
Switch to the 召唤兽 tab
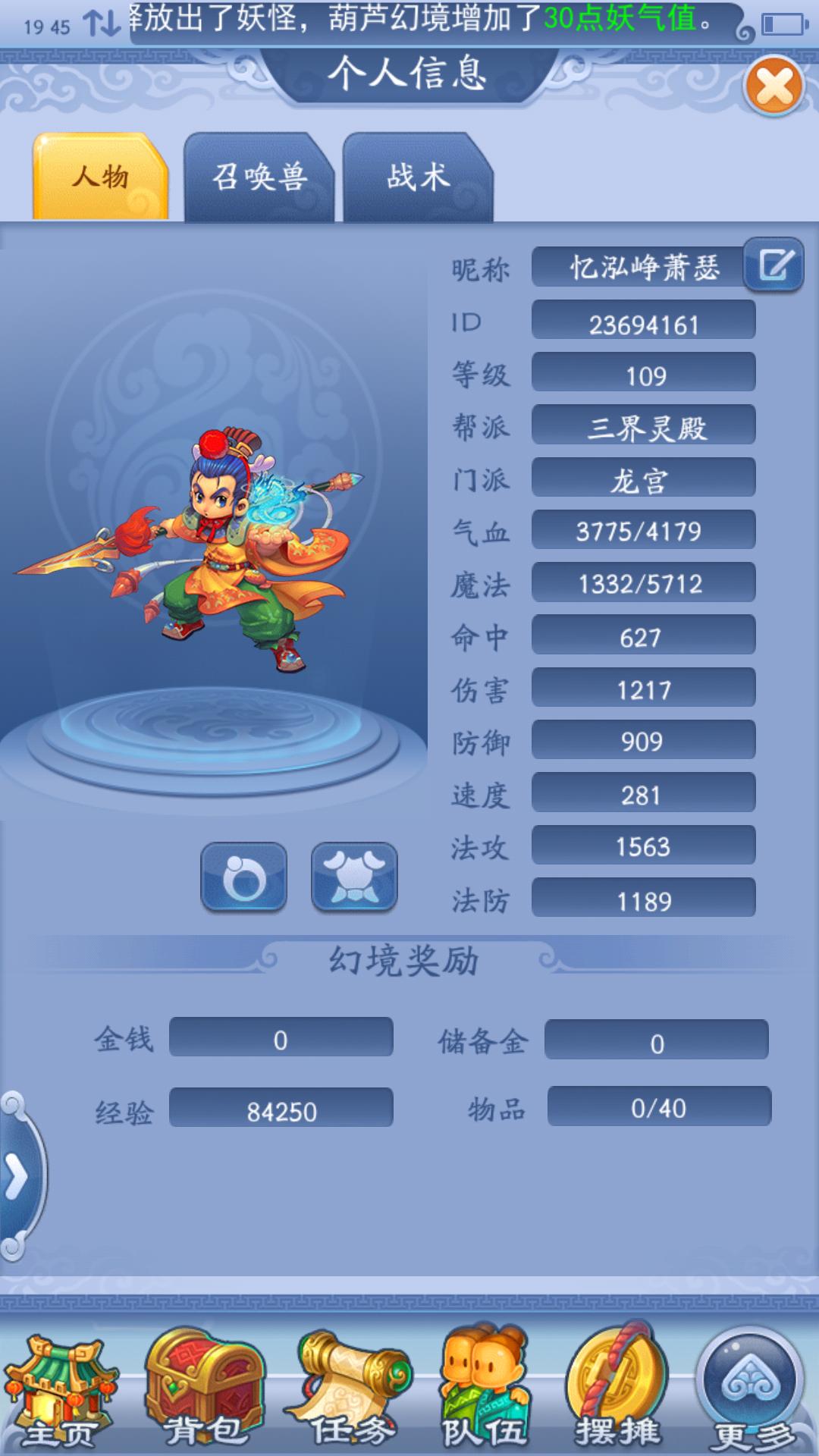click(x=259, y=177)
